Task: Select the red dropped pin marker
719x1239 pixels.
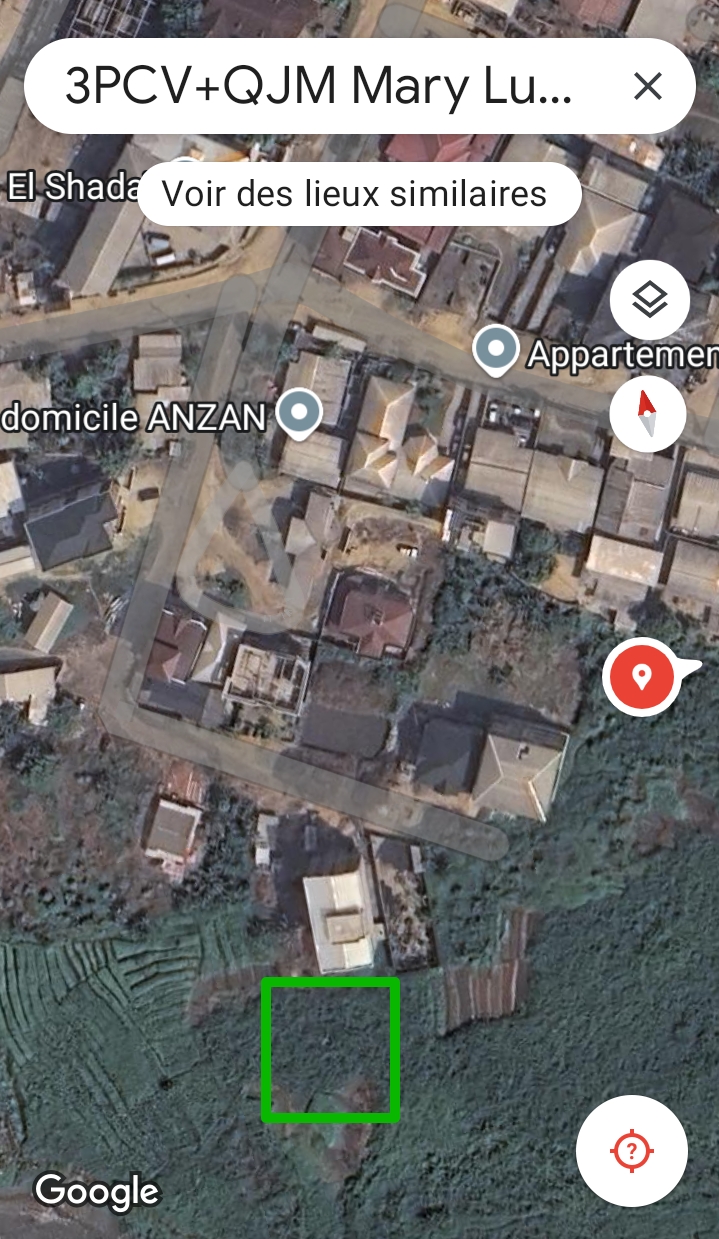Action: pos(641,676)
